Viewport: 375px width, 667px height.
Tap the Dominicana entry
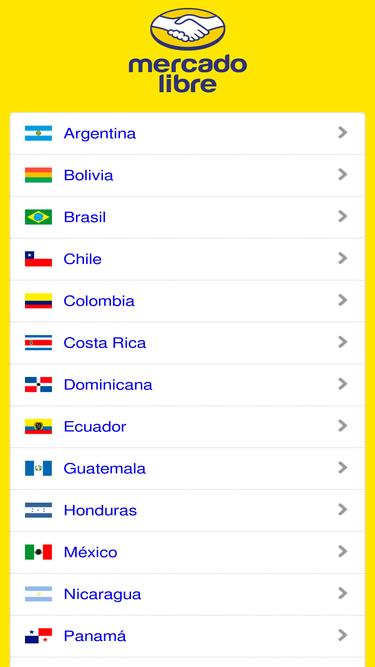pos(188,385)
